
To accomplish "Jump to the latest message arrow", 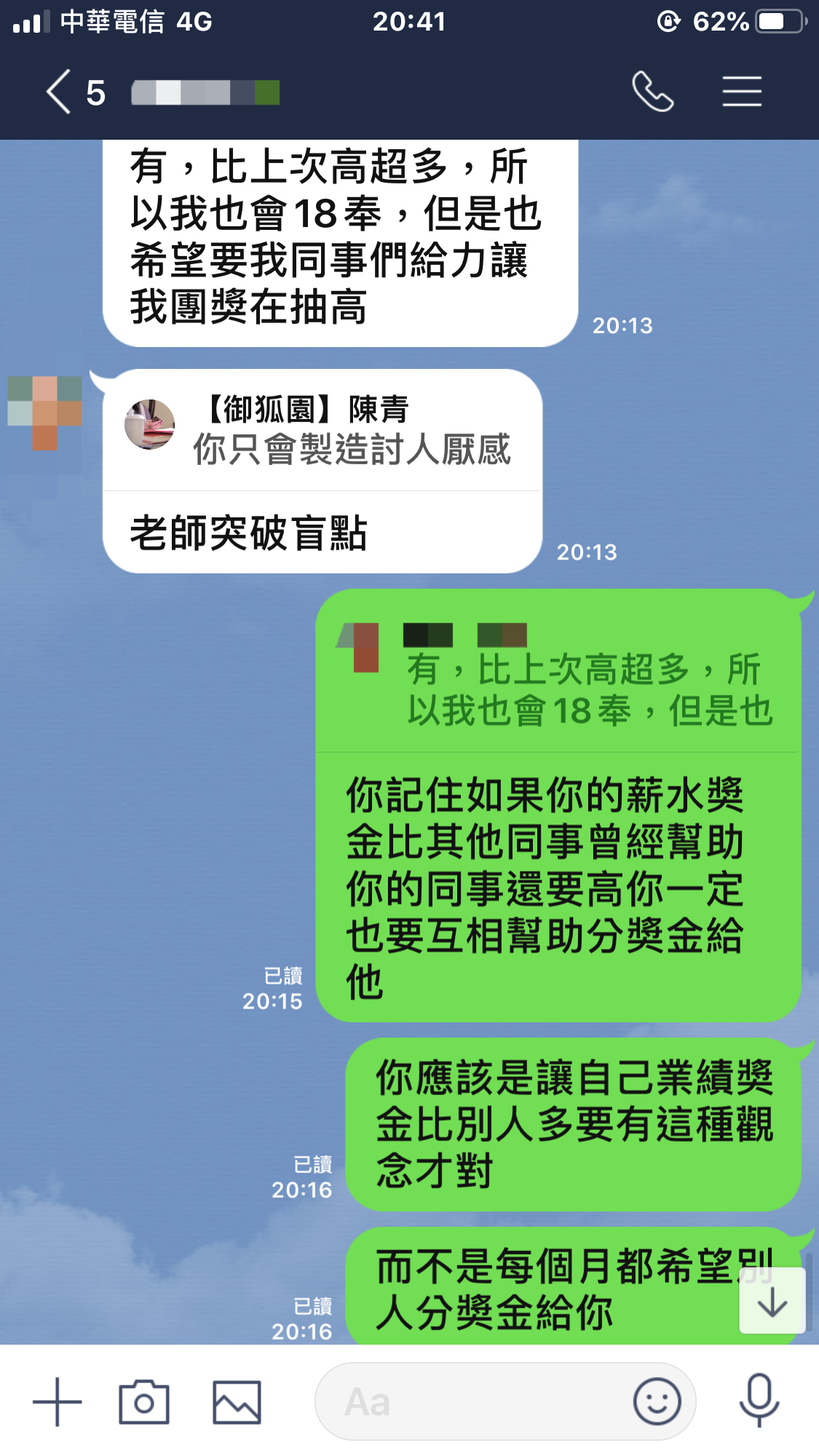I will (x=772, y=1301).
